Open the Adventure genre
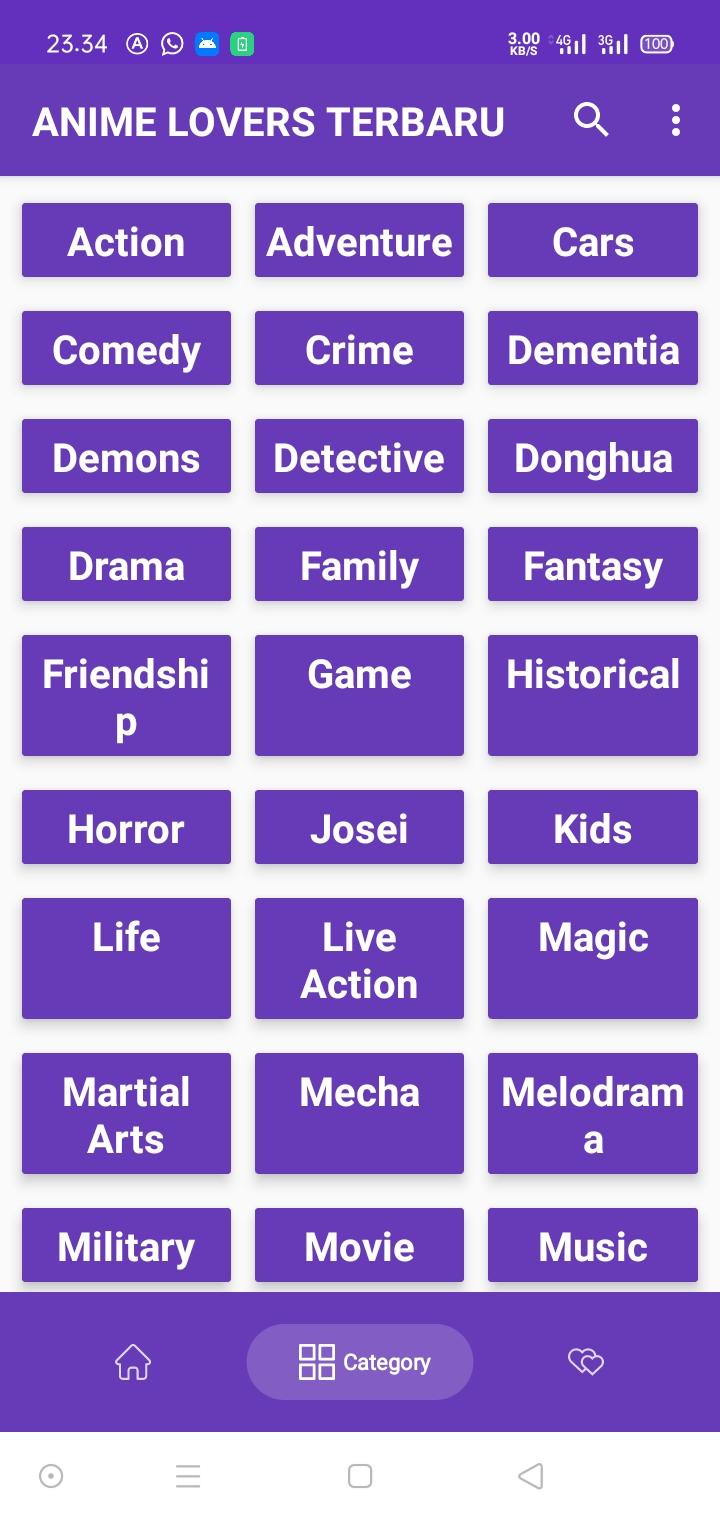 point(359,240)
